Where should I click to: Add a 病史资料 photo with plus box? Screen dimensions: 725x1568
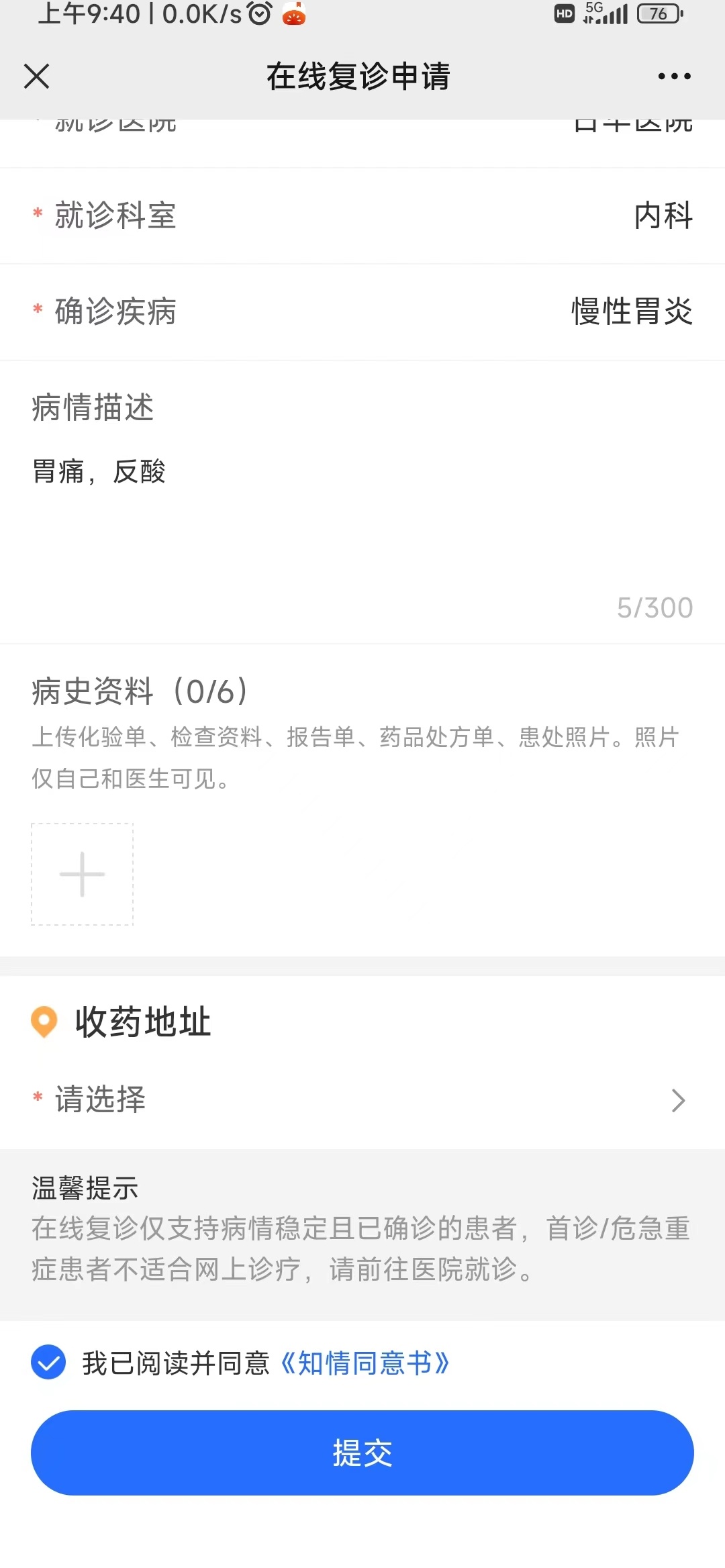click(82, 874)
